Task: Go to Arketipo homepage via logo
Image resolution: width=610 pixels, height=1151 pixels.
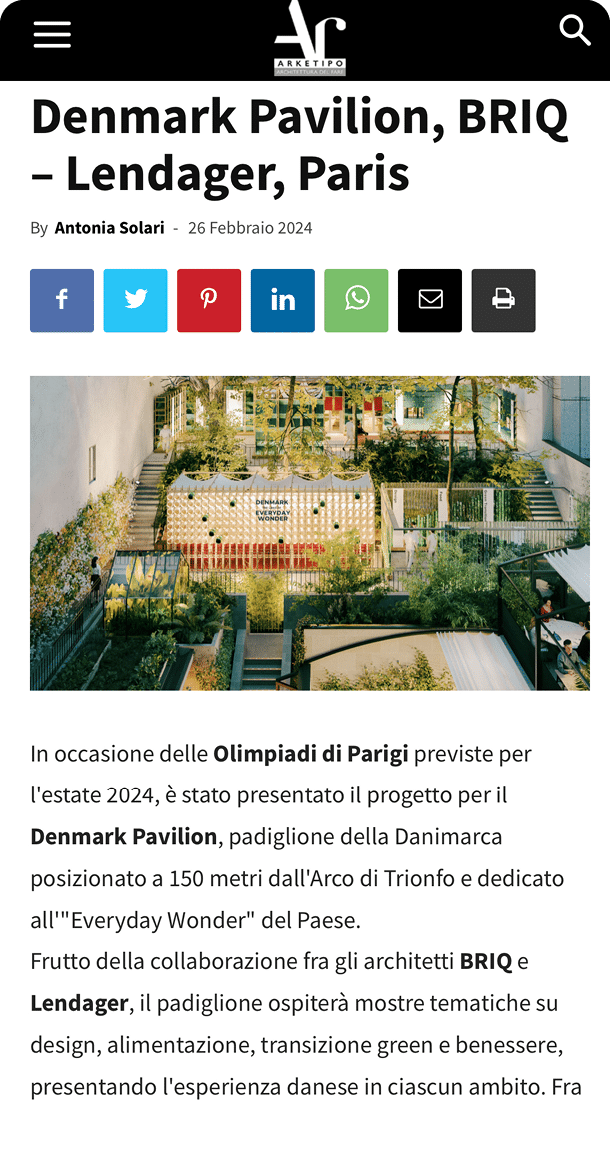Action: click(x=310, y=39)
